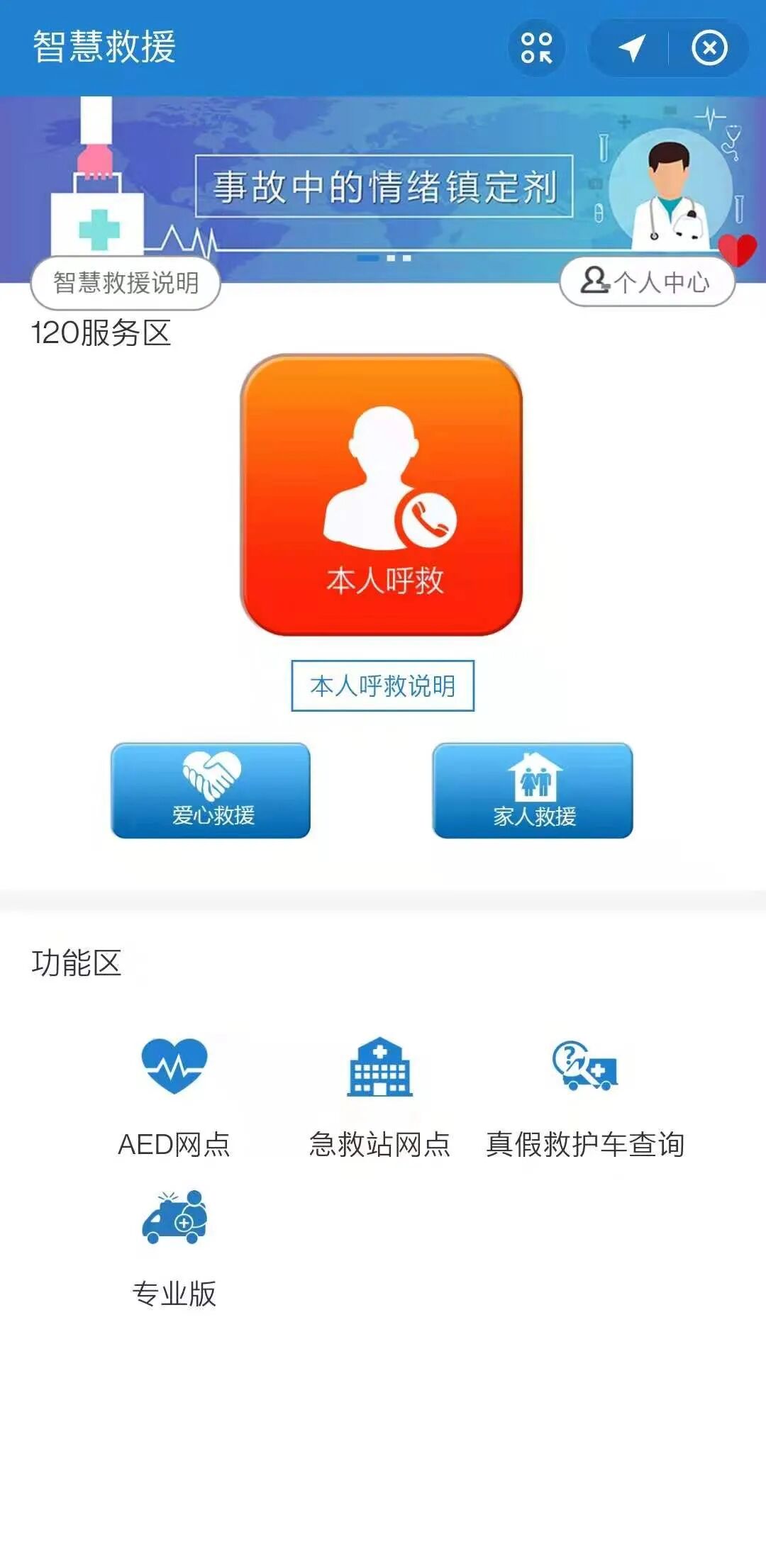Close the 智慧救援 mini program
Screen dimensions: 766x1568
tap(709, 48)
